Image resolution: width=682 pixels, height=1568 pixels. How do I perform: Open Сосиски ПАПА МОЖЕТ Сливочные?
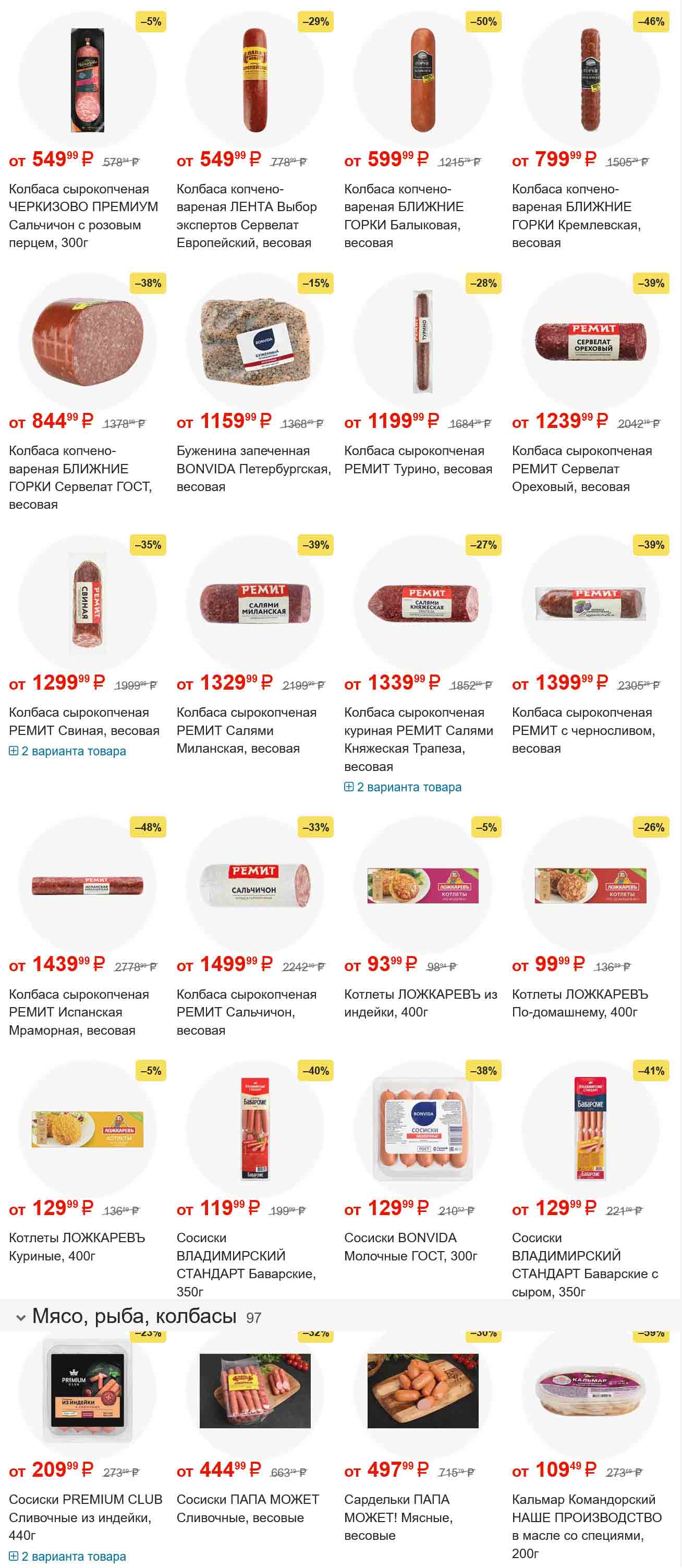pos(247,1508)
